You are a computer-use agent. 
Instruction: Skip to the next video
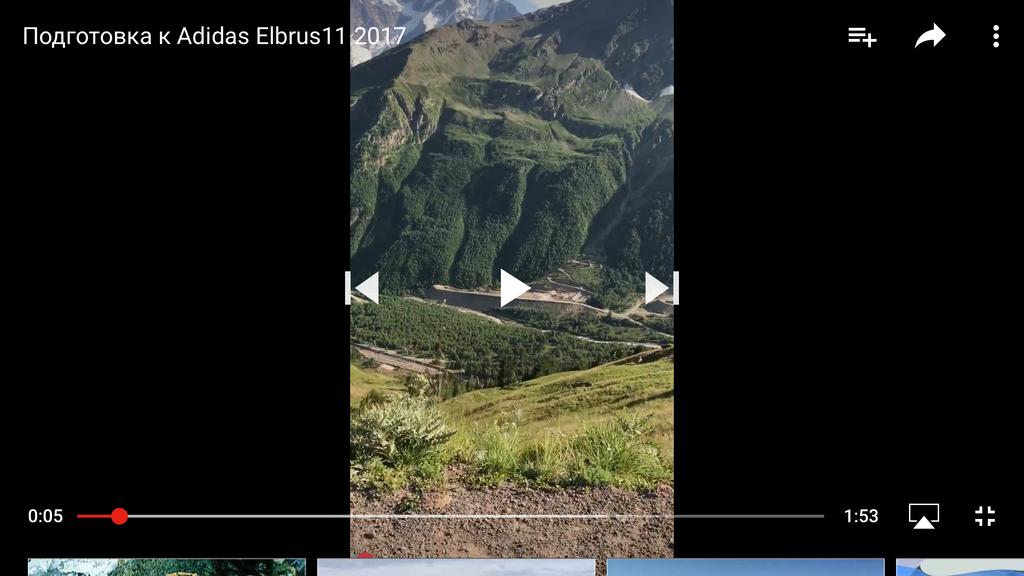pos(661,288)
